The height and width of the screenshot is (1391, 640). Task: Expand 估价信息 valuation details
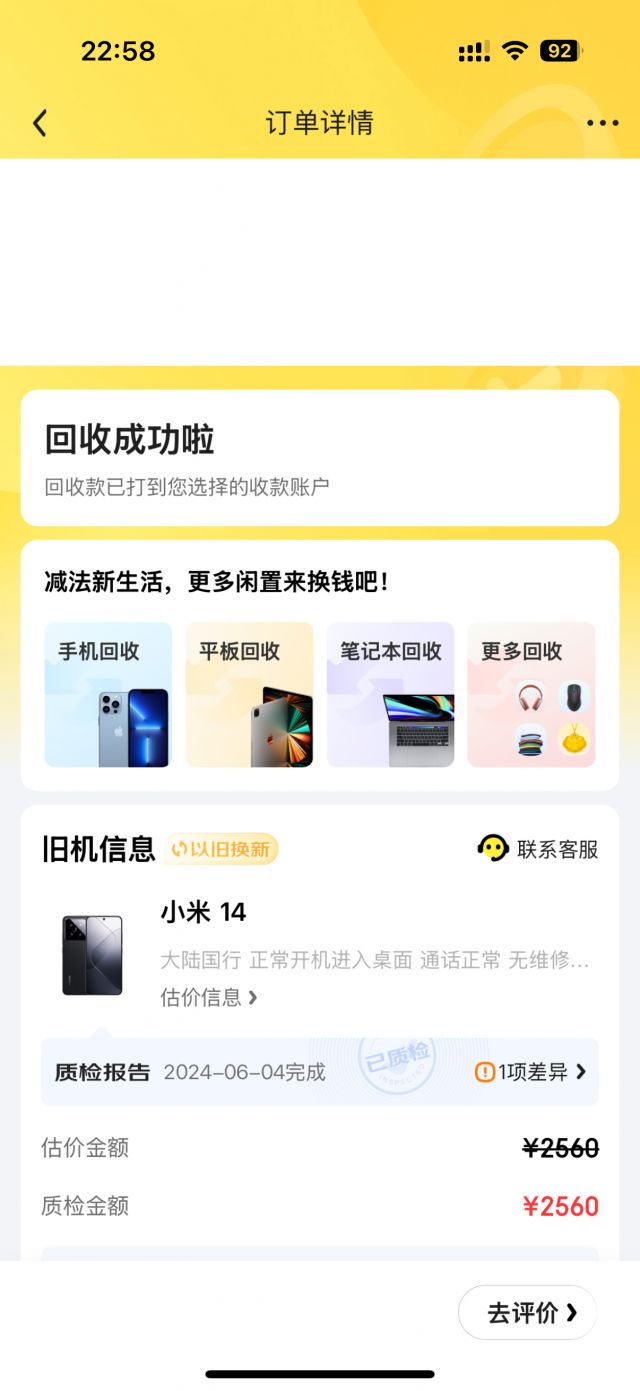click(208, 997)
